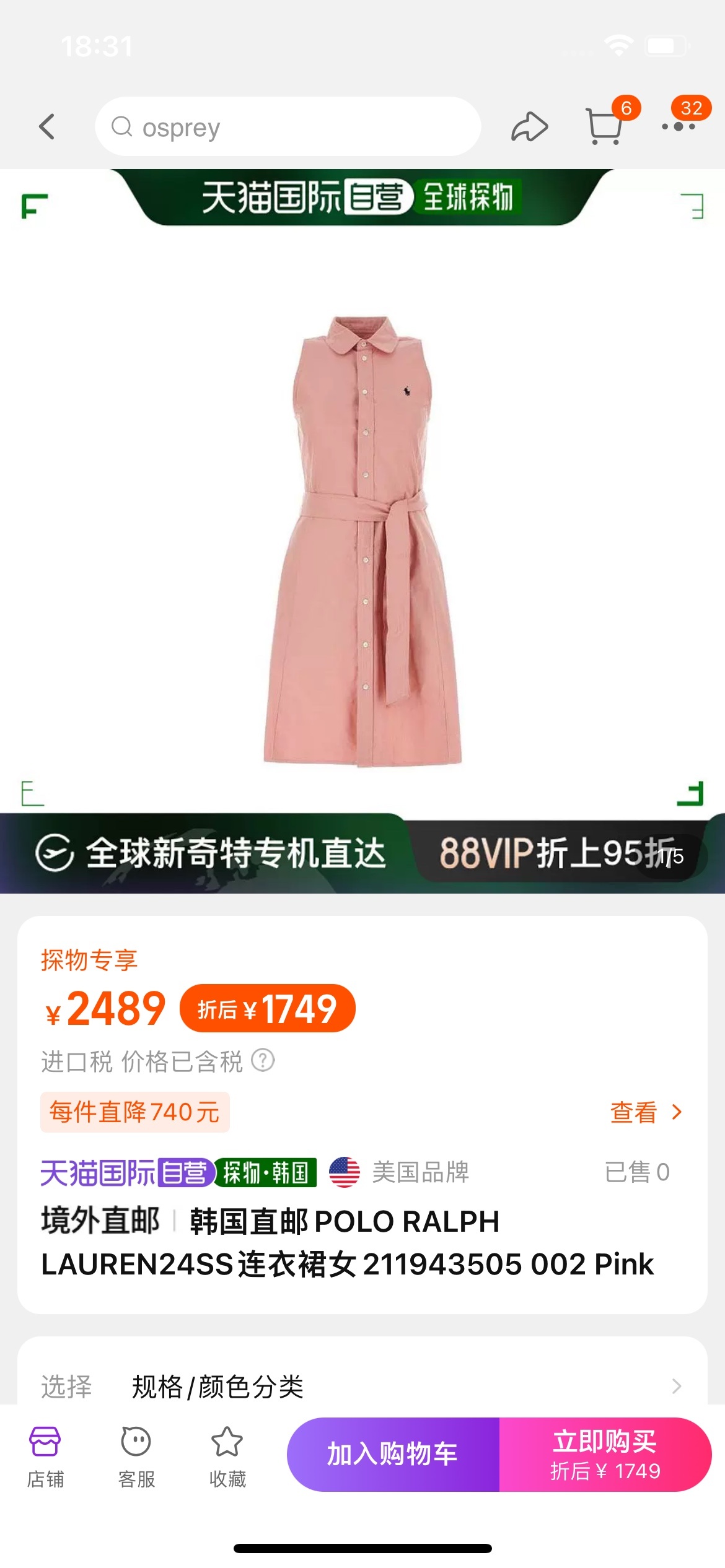
Task: Open the search box showing osprey
Action: click(x=288, y=127)
